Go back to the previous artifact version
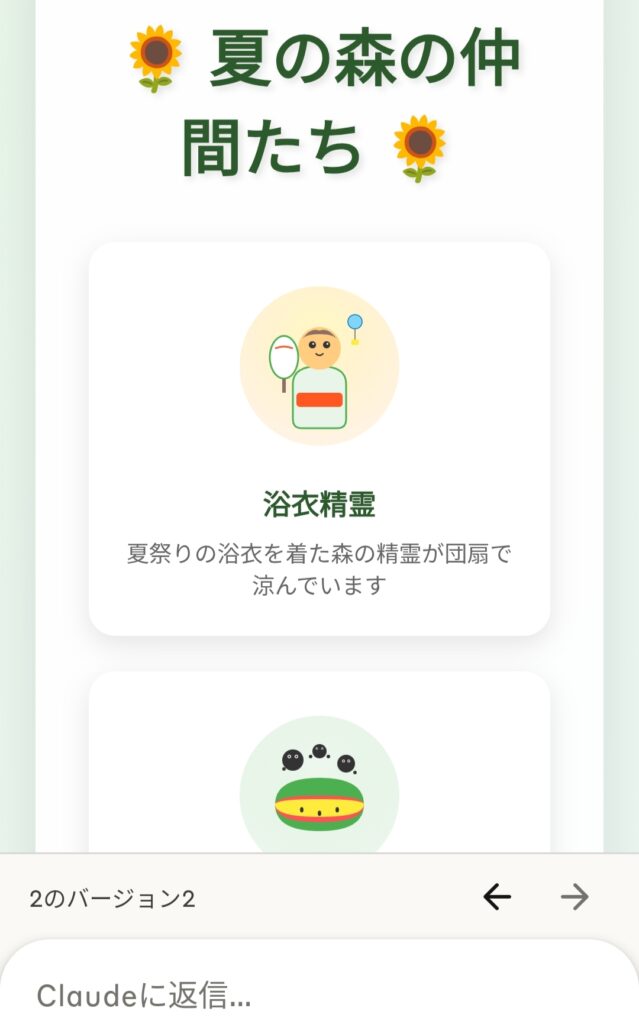The image size is (639, 1024). [x=497, y=897]
